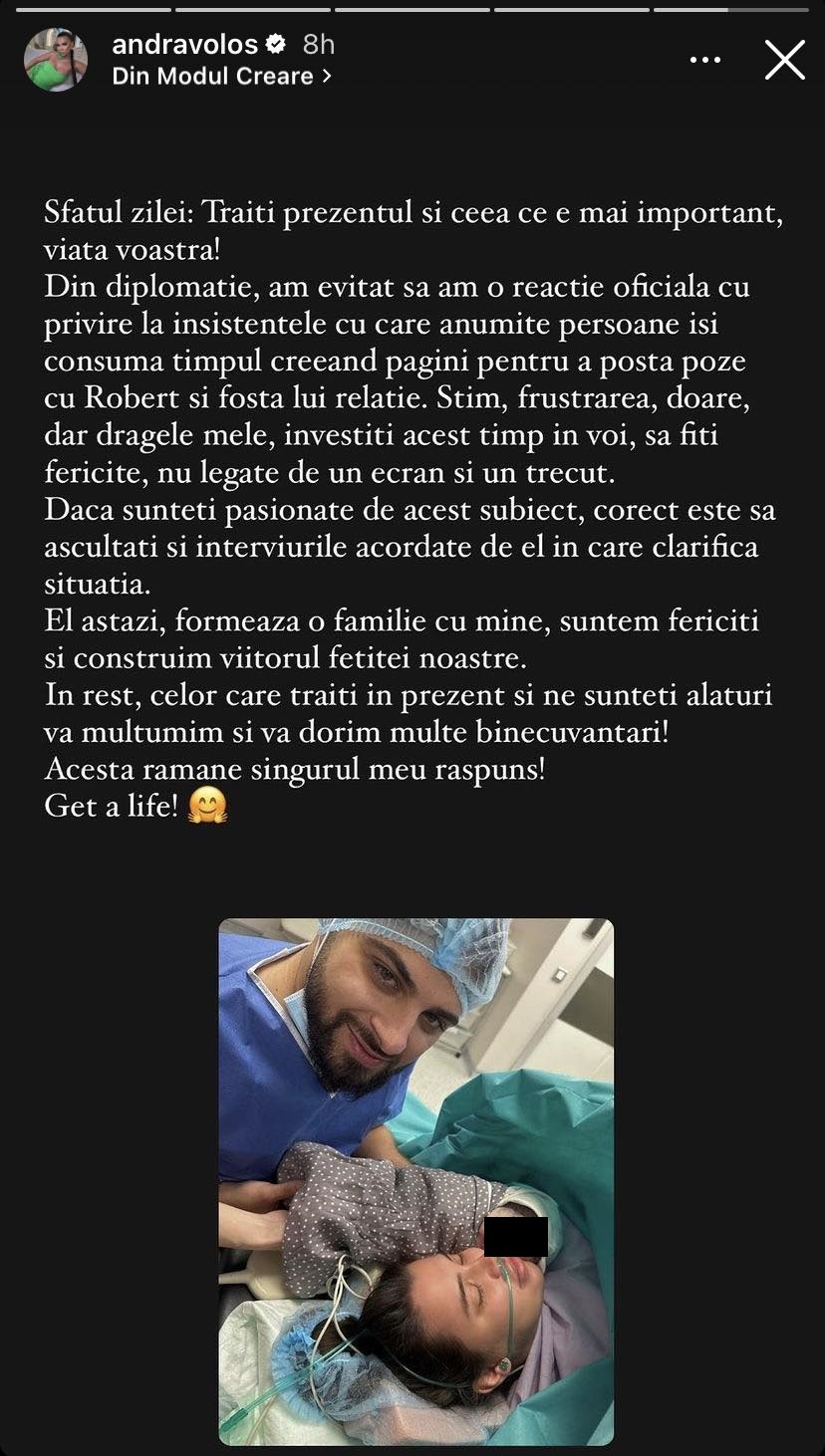Close the story viewer
This screenshot has height=1456, width=825.
click(x=784, y=61)
